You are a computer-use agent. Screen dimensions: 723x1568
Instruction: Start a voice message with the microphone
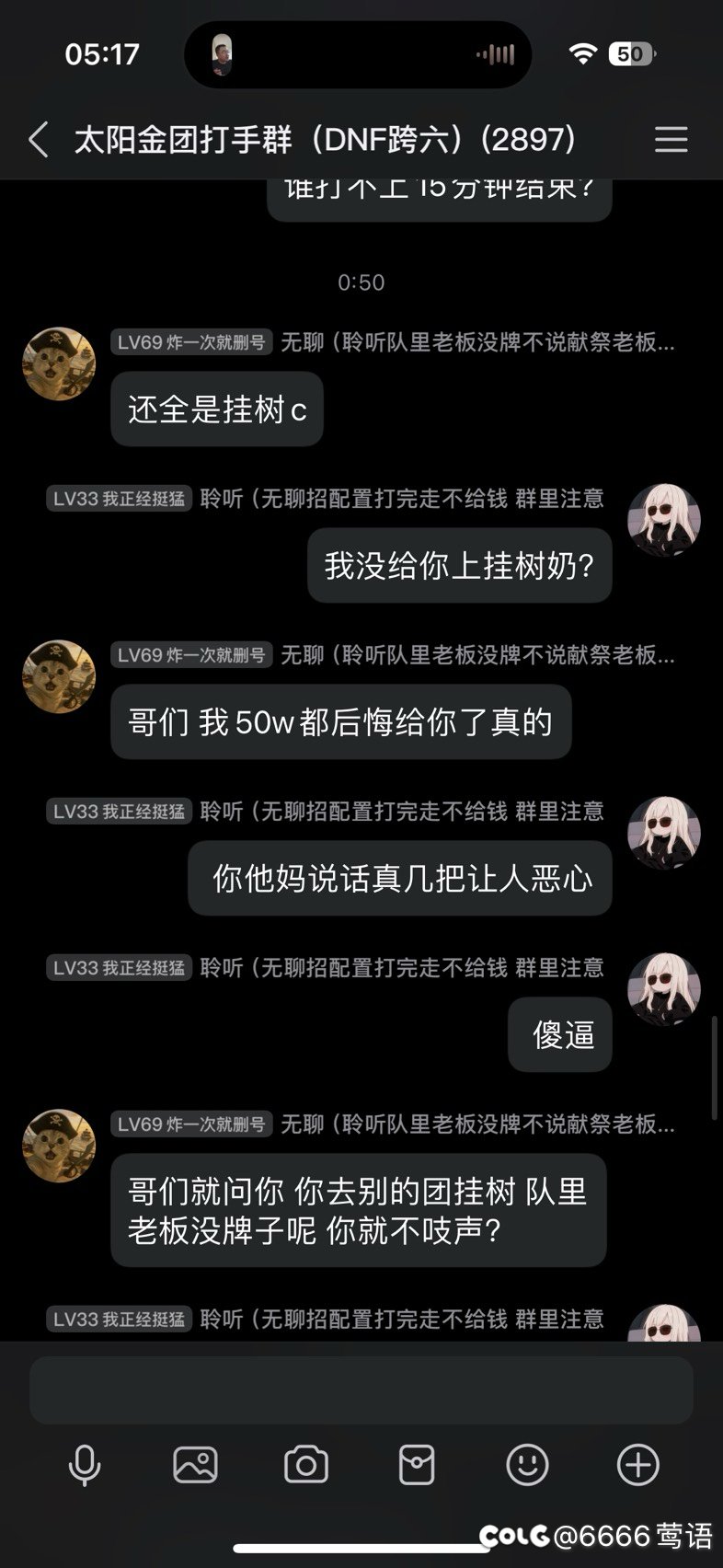[x=85, y=1465]
